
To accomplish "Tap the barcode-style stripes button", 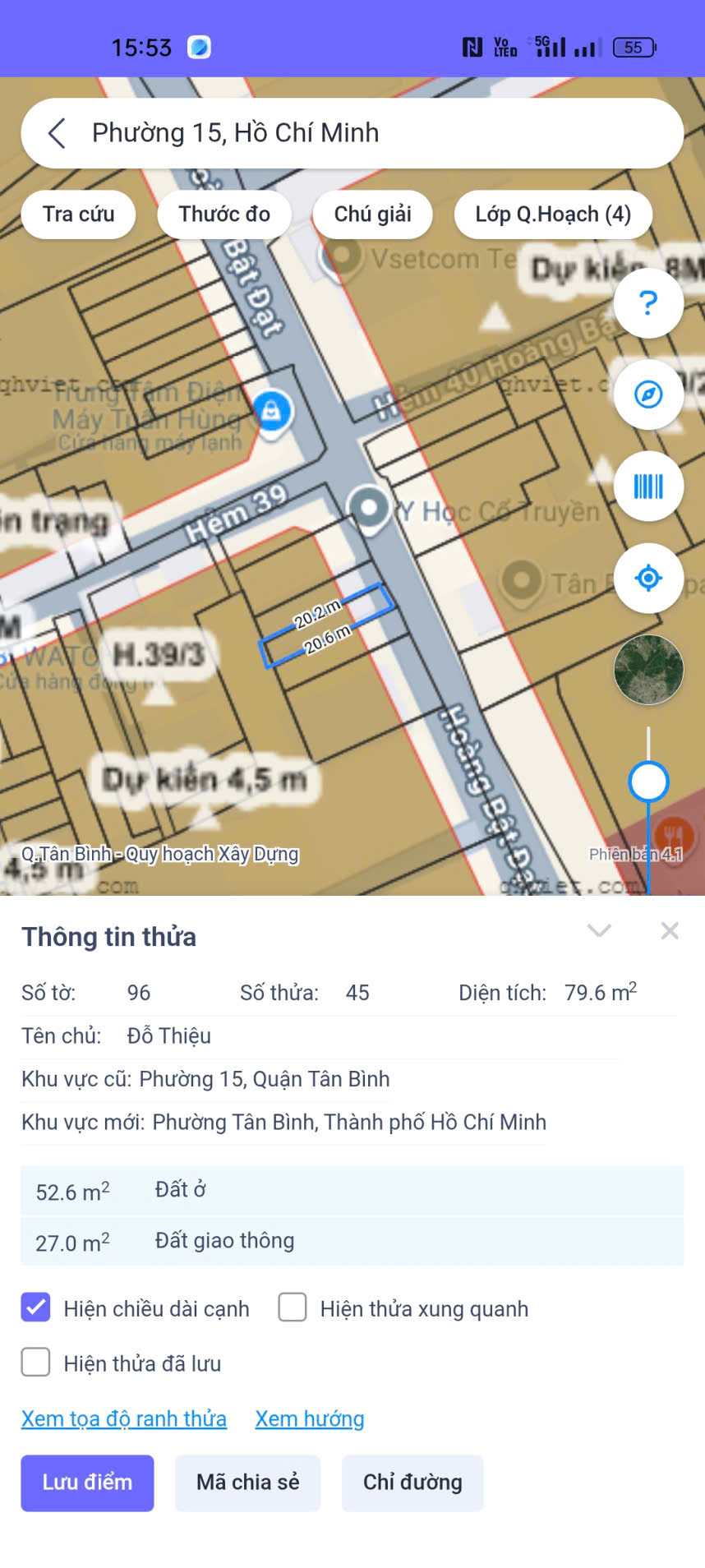I will pyautogui.click(x=648, y=487).
